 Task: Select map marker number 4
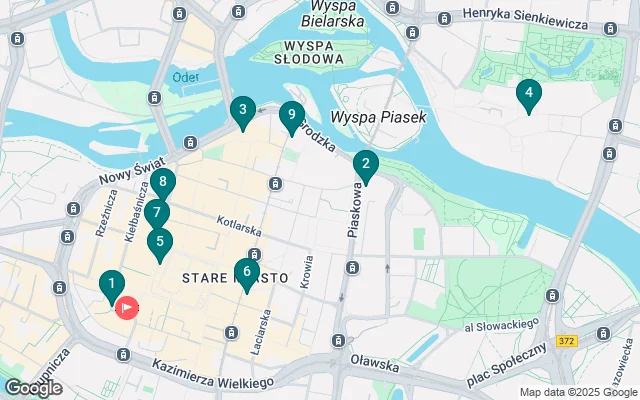pos(529,95)
